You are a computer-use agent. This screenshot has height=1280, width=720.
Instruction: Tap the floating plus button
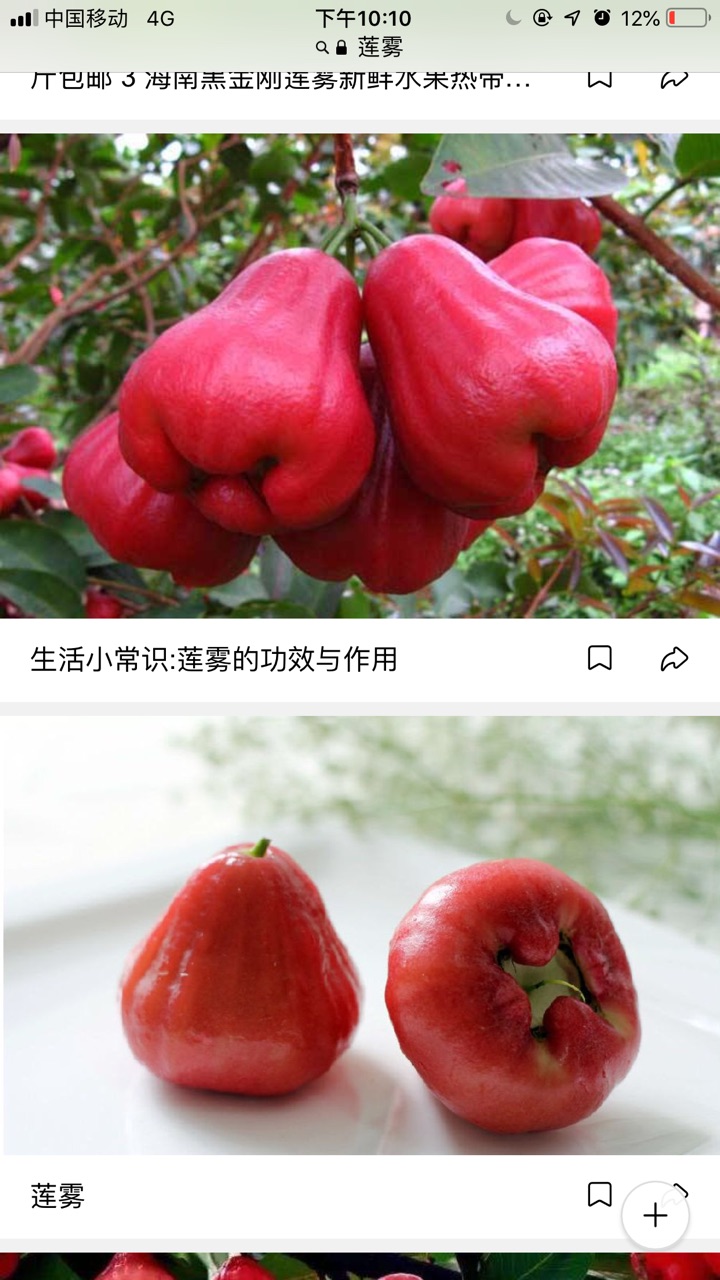tap(655, 1215)
